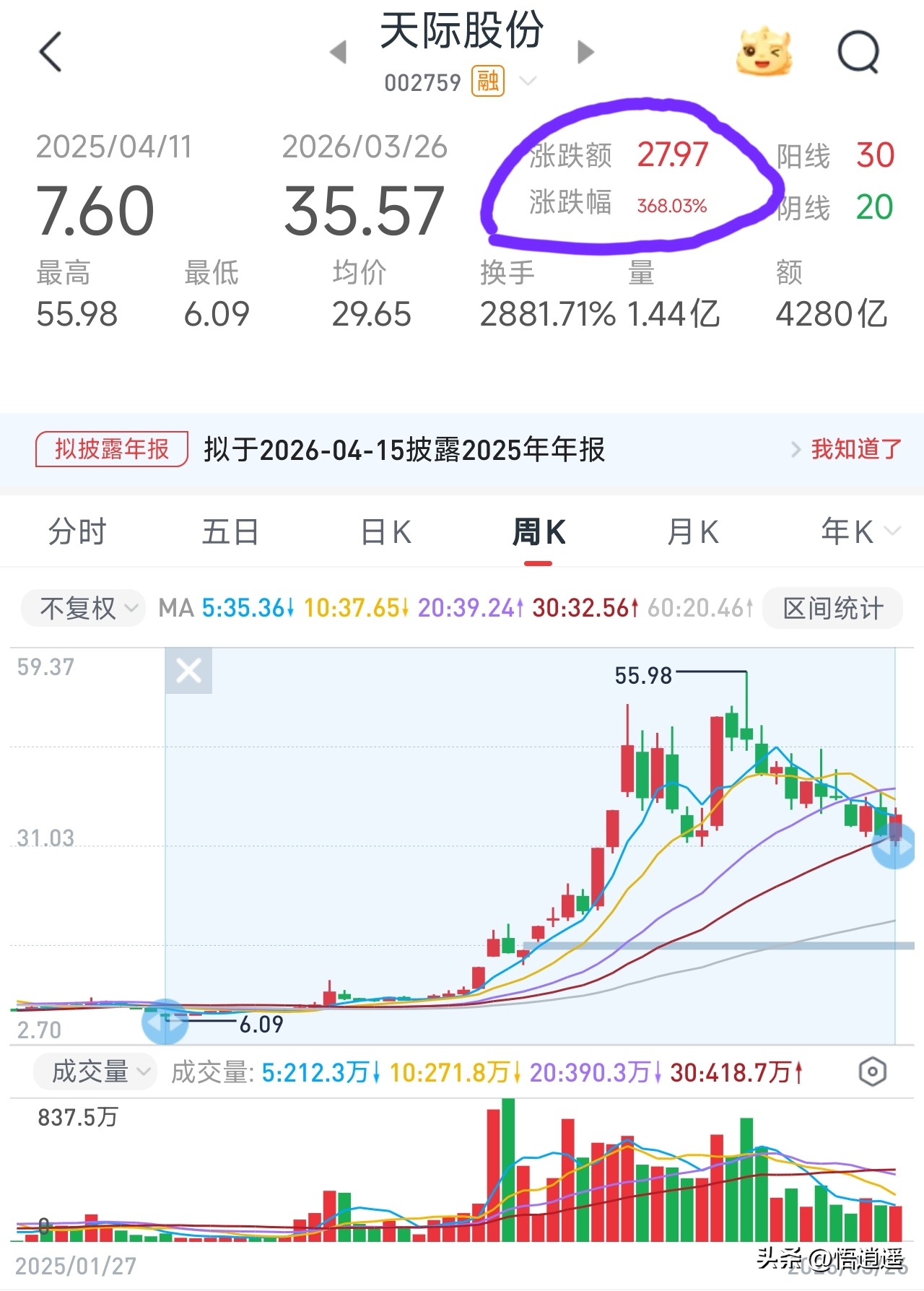Switch to the 分时 chart tab

point(77,531)
